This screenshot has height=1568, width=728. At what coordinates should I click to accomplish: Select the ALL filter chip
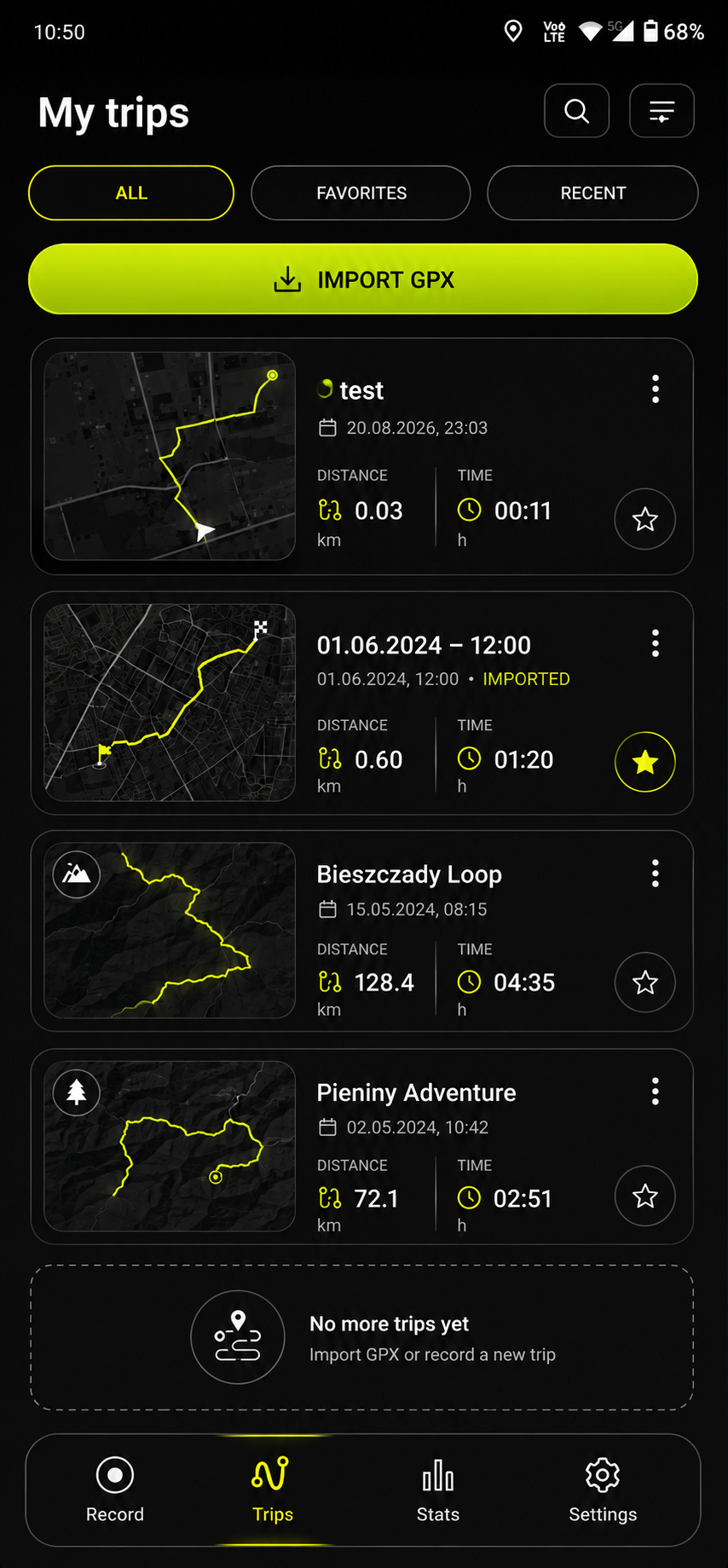coord(131,193)
